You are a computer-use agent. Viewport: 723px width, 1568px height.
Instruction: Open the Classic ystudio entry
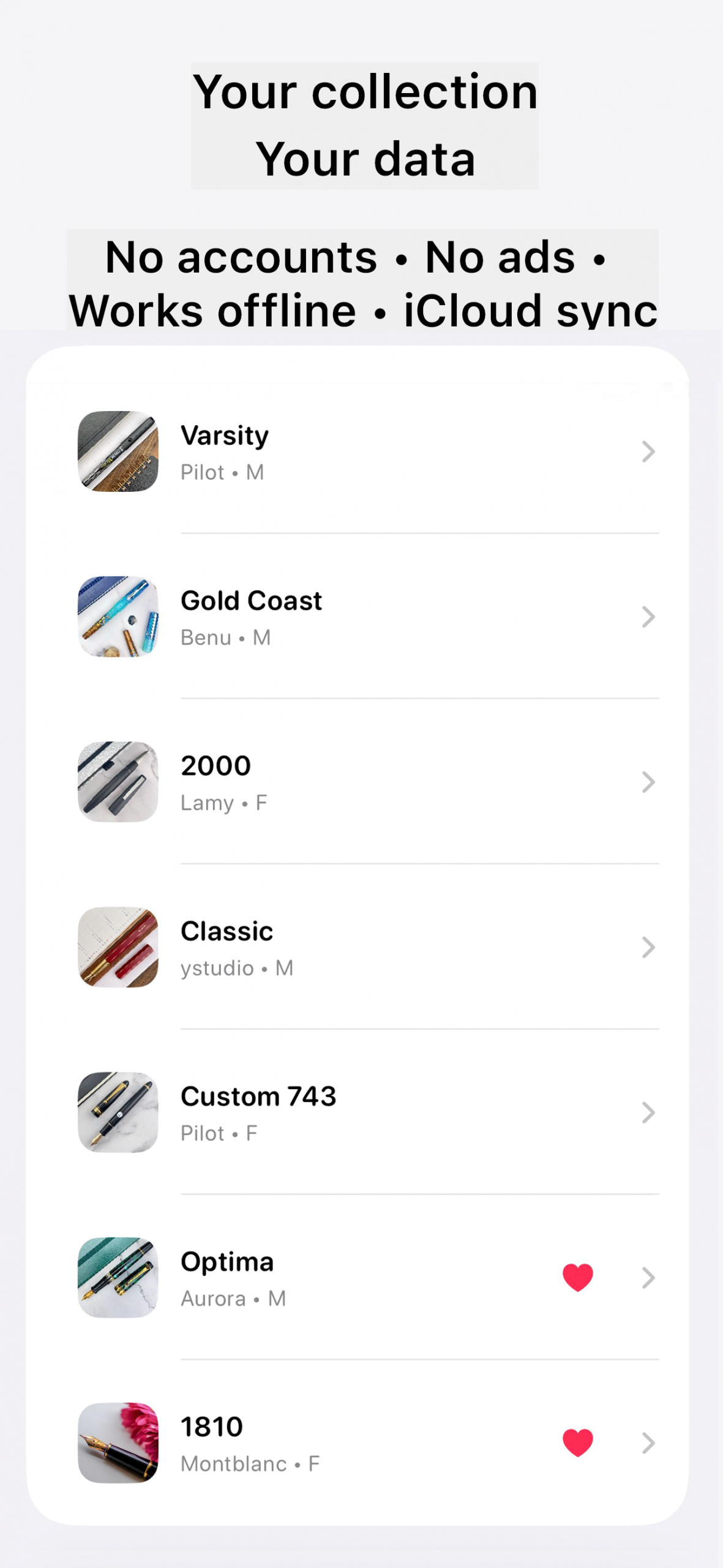point(367,948)
